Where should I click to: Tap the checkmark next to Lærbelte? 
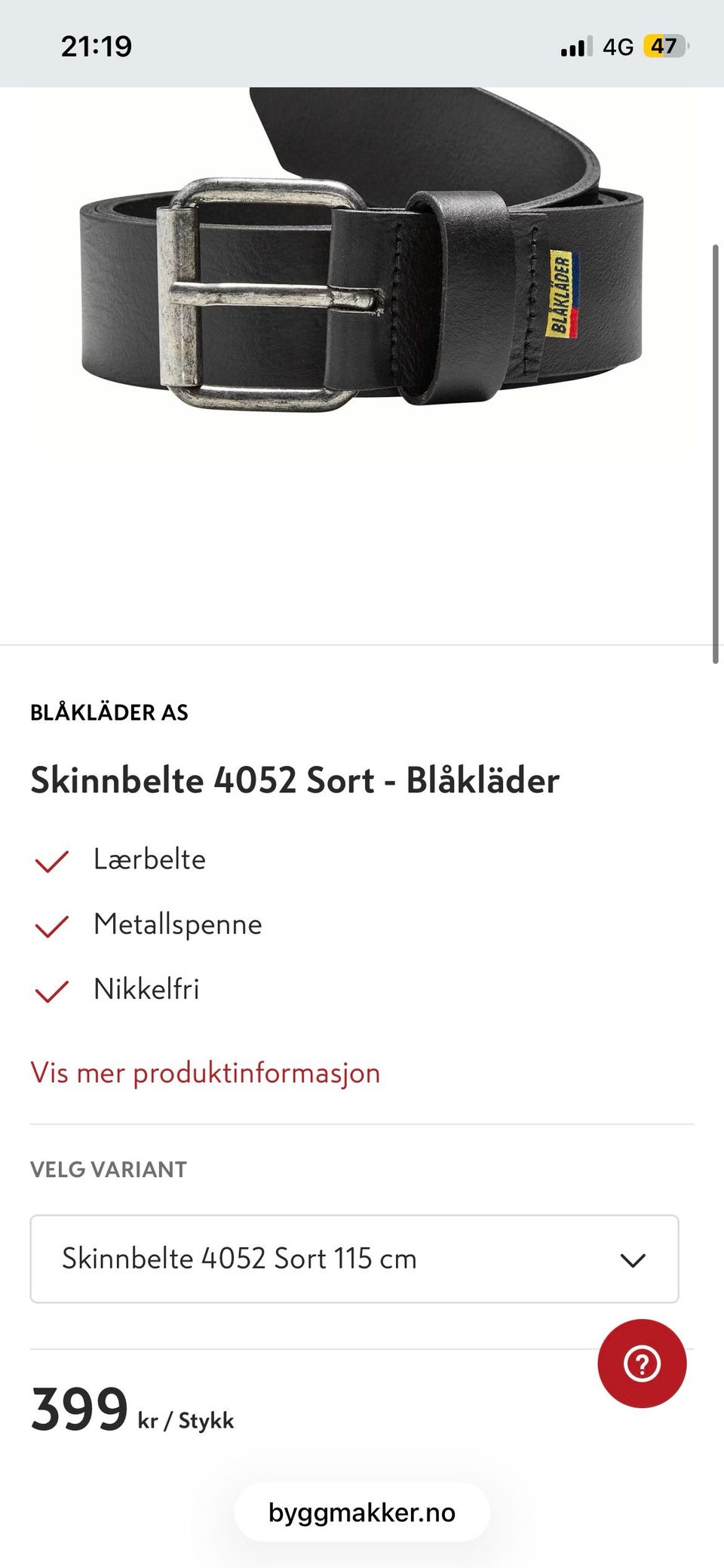pos(52,859)
